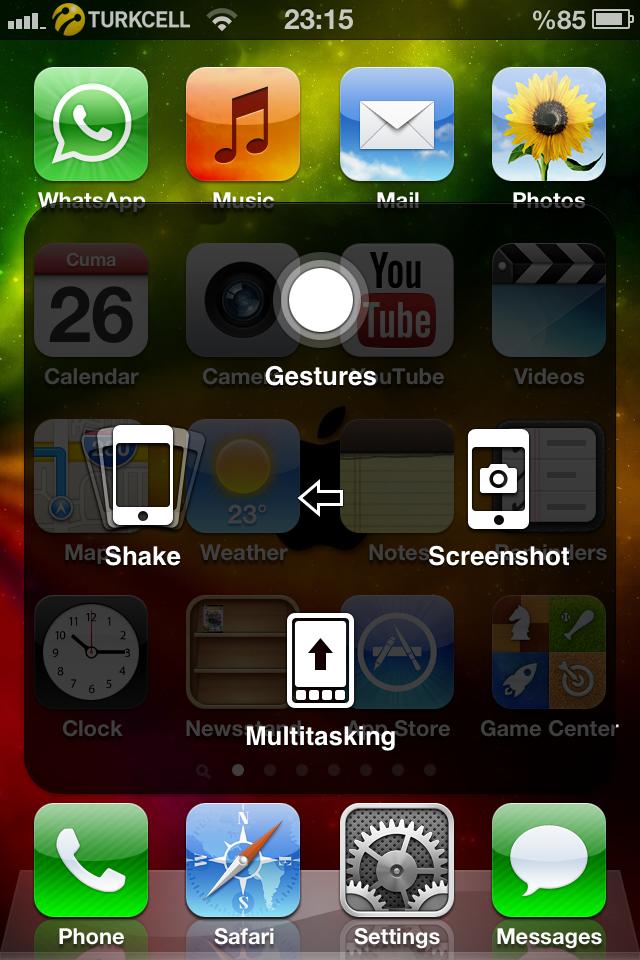Go back with the center arrow
This screenshot has height=960, width=640.
pos(321,497)
